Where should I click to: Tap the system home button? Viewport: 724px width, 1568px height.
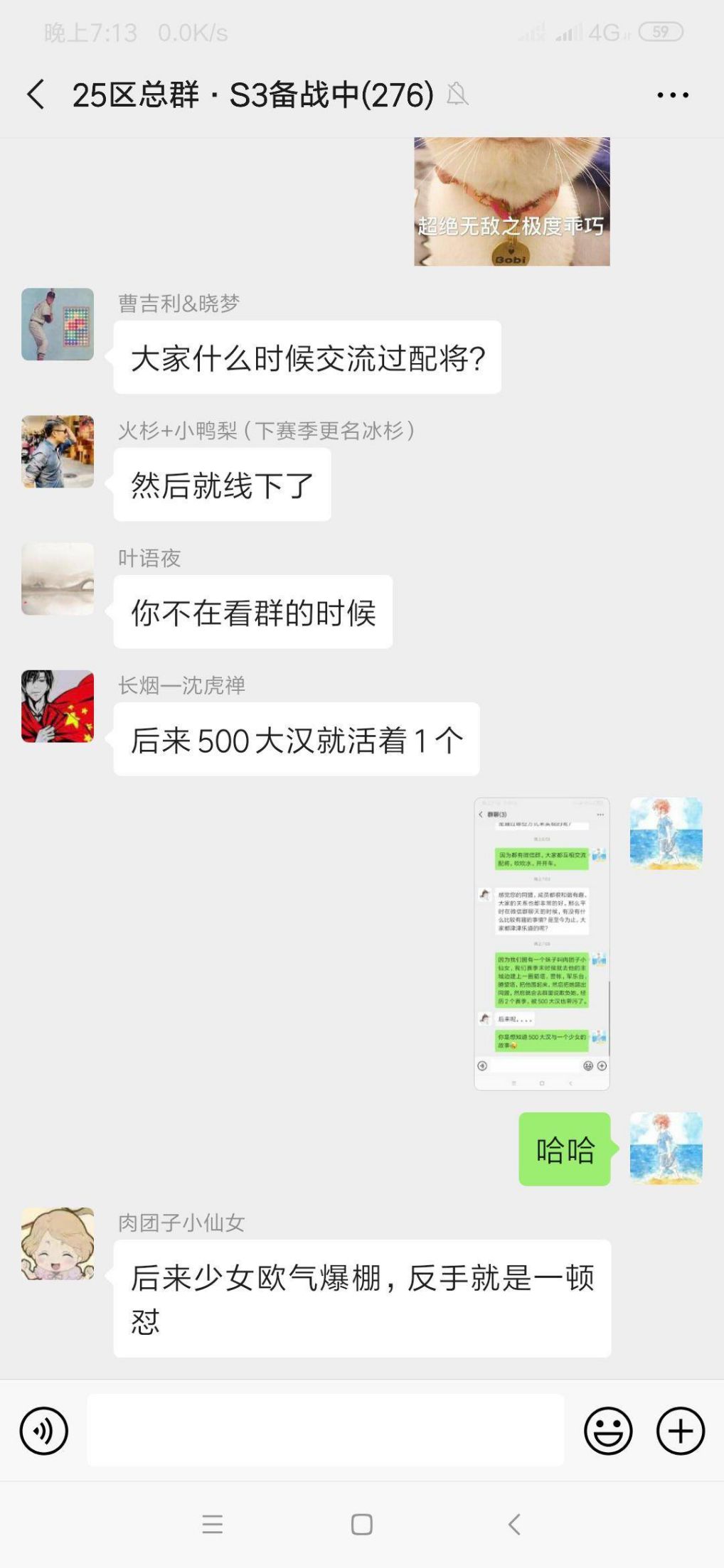coord(361,1524)
